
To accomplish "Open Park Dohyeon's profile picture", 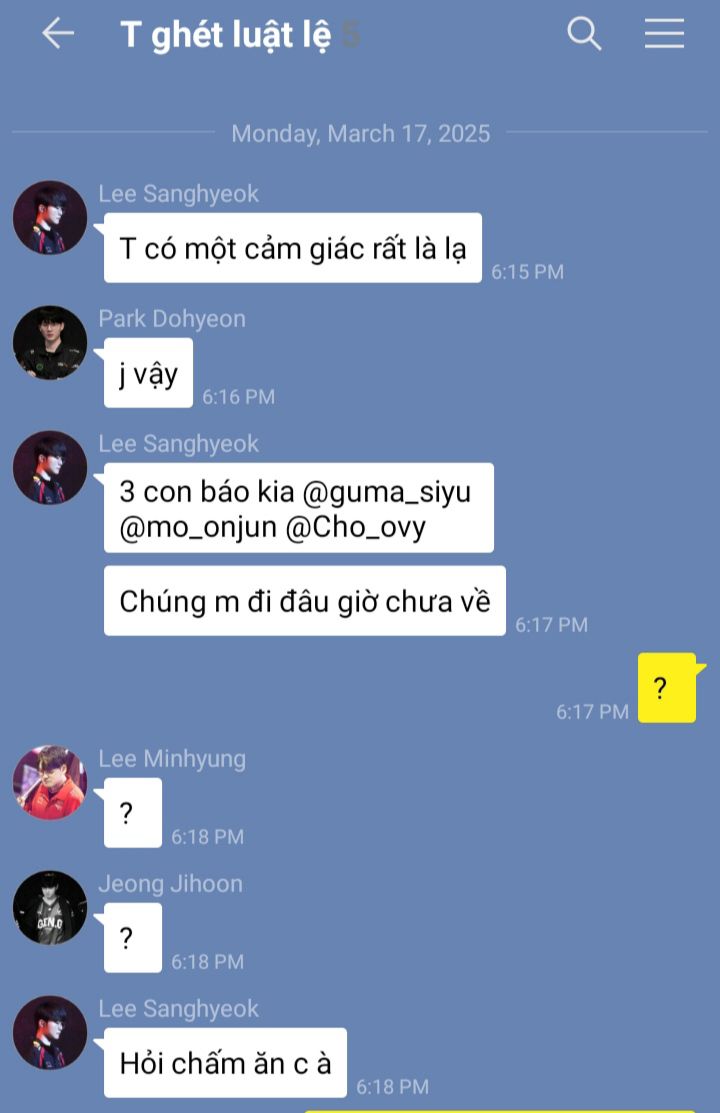I will click(50, 342).
